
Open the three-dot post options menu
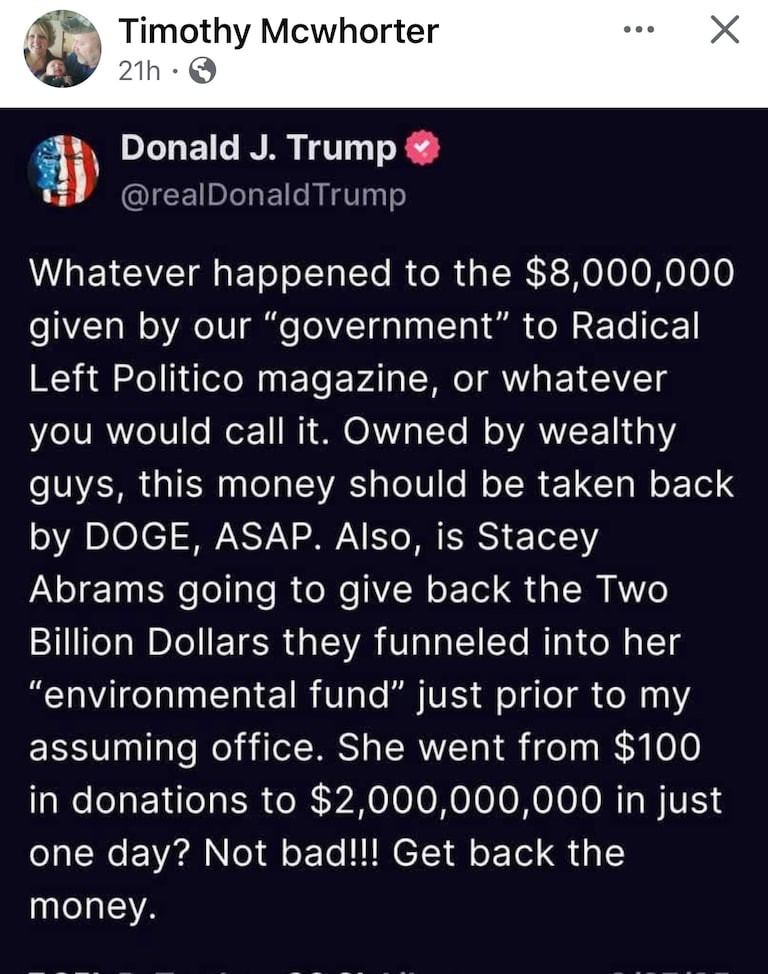[x=637, y=30]
